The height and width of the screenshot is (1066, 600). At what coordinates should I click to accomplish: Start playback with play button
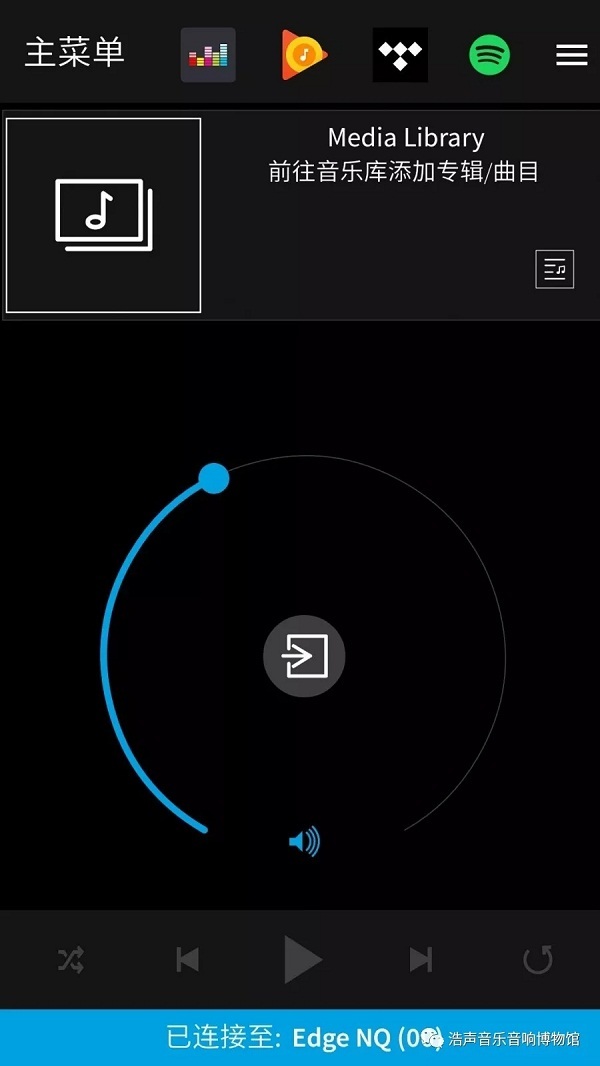[302, 959]
